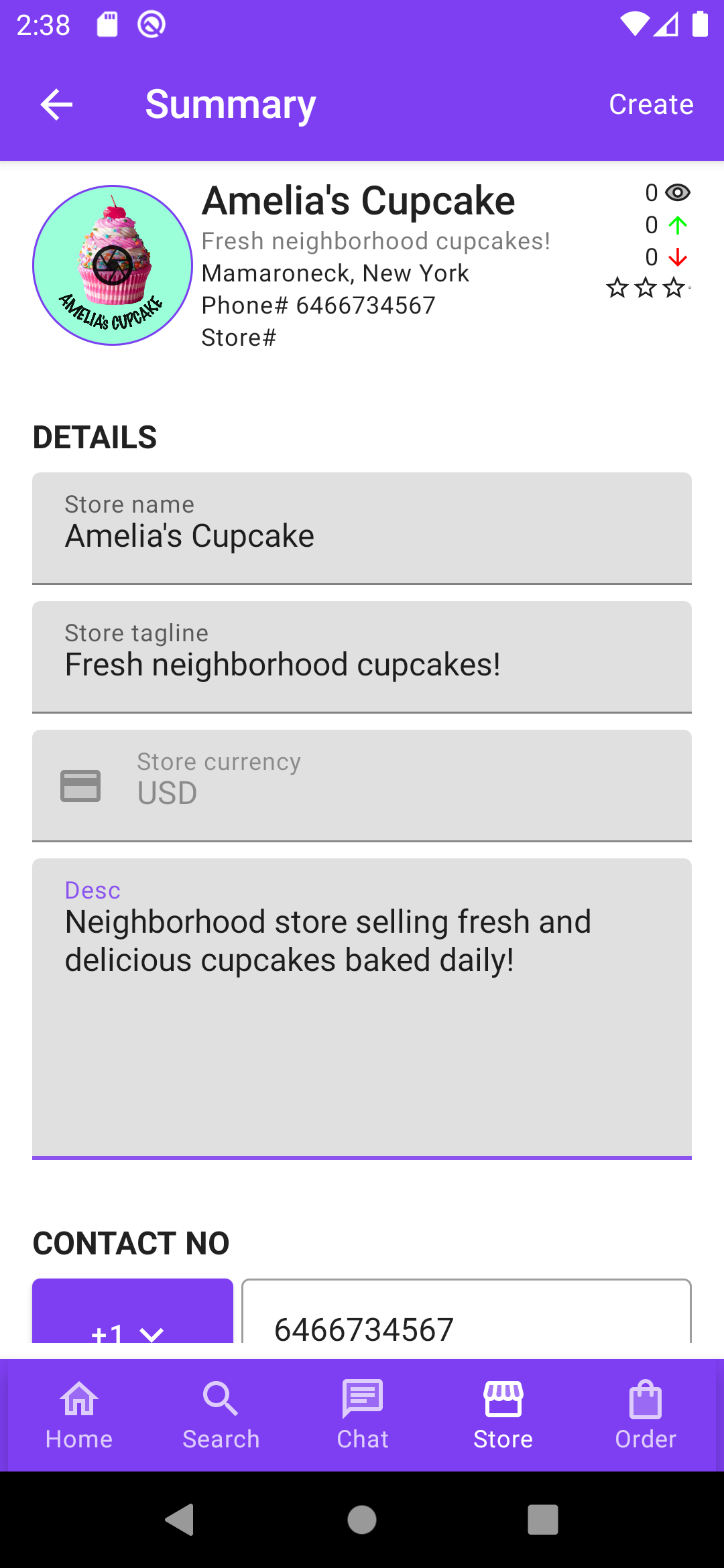
Task: Open the +1 country code dropdown
Action: [x=133, y=1311]
